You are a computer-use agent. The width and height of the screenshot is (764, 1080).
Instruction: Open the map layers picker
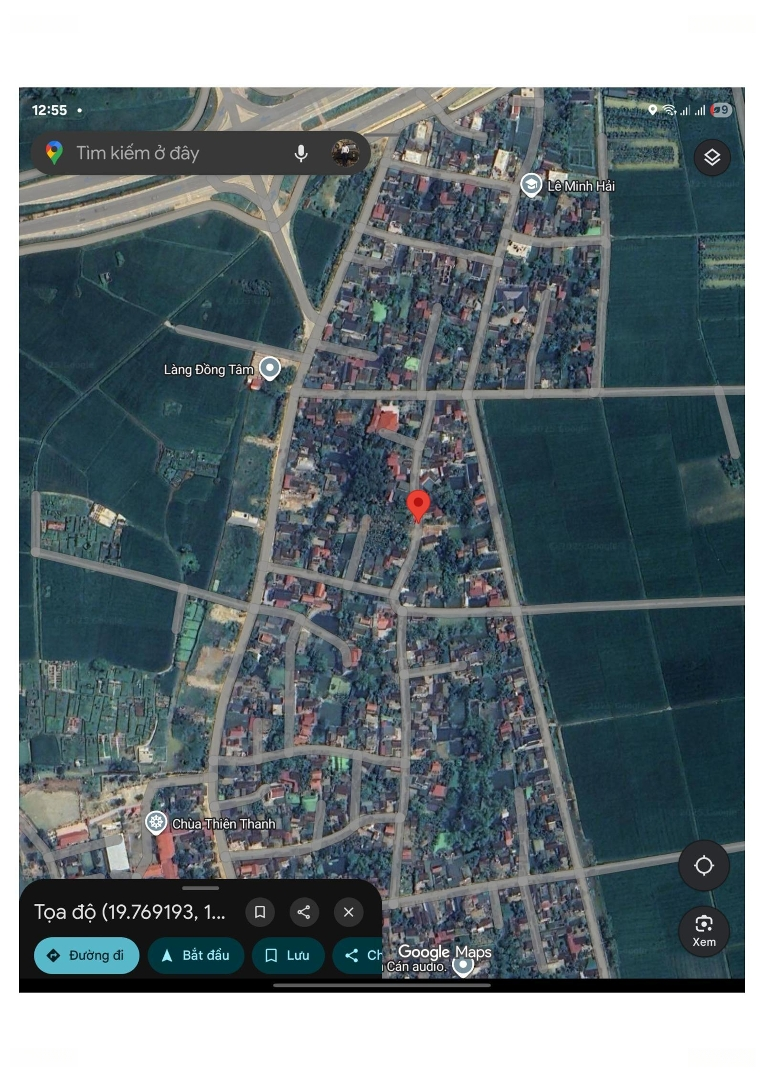711,157
